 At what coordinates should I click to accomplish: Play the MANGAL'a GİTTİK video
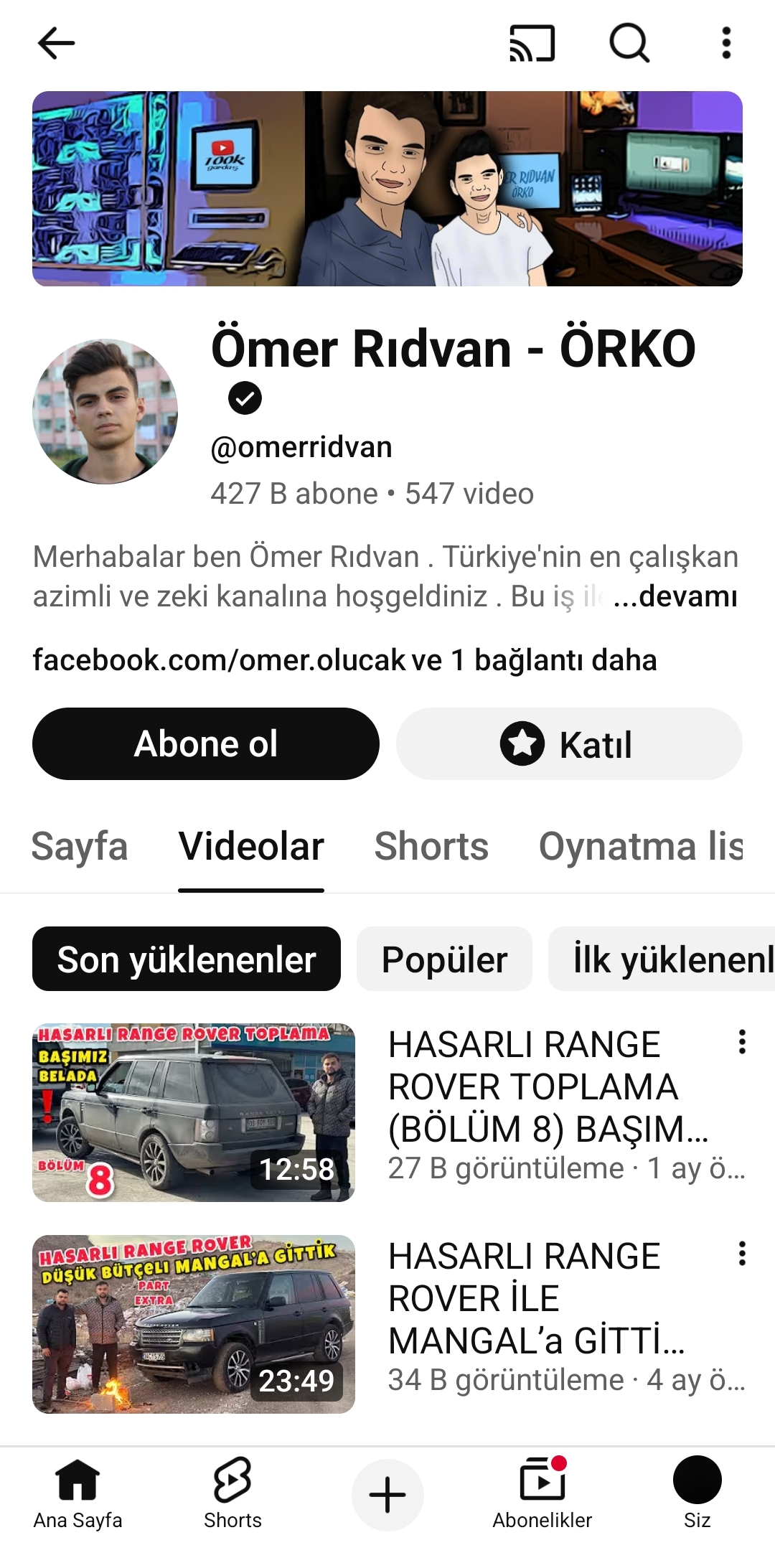click(x=194, y=1324)
